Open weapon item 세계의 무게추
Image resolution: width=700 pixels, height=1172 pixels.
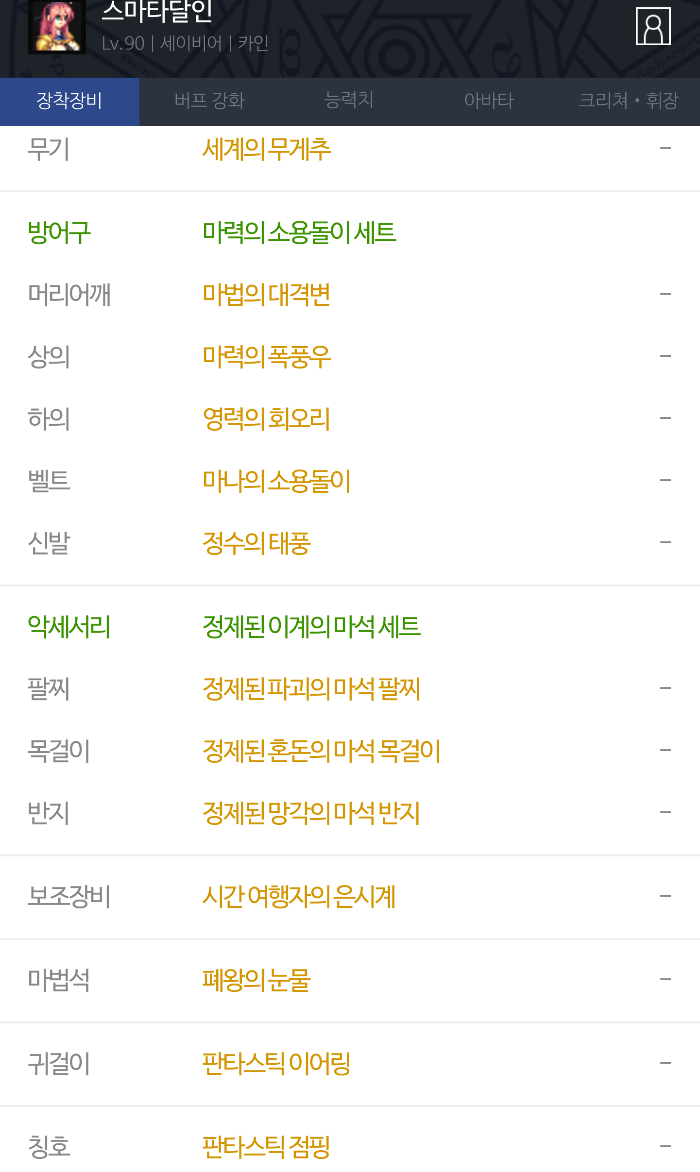[x=266, y=150]
